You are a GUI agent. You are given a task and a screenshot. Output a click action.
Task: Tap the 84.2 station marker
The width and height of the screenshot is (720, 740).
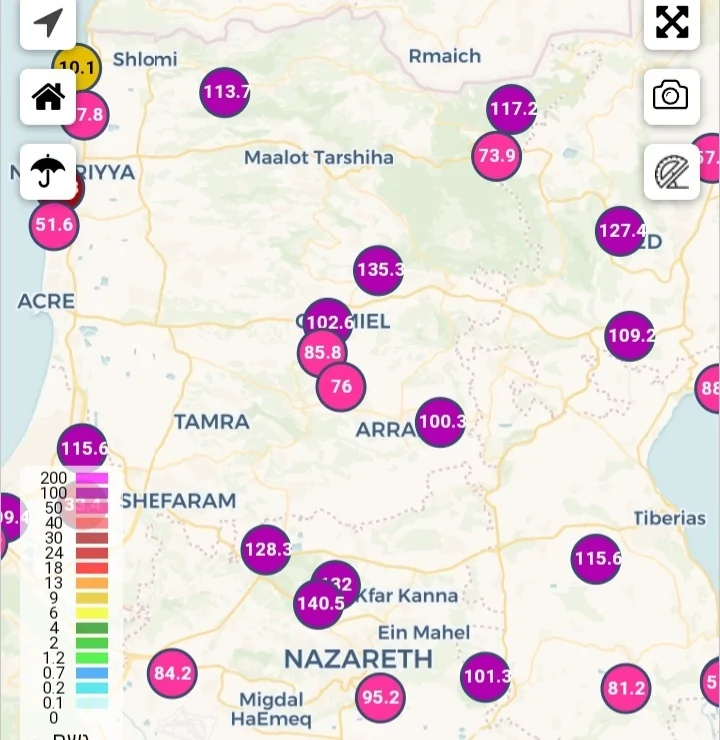[x=172, y=674]
